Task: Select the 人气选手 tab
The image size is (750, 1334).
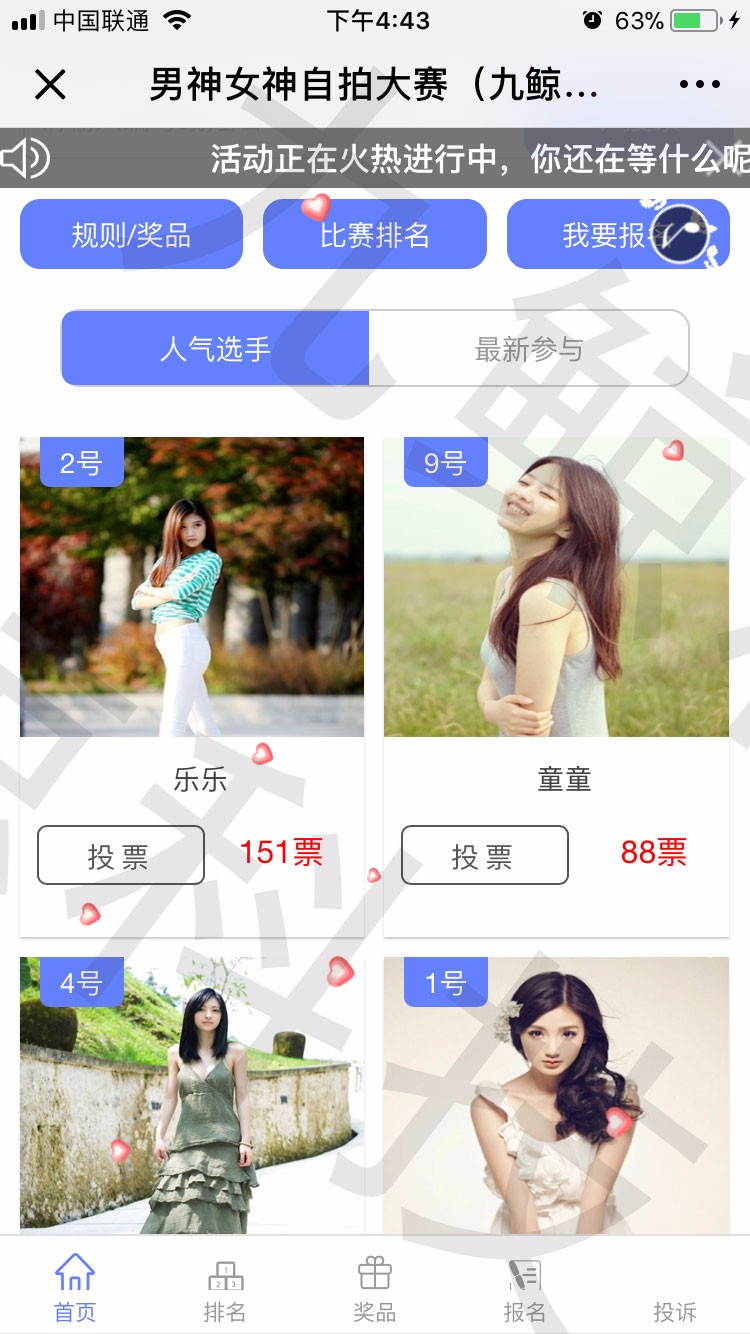Action: (x=215, y=348)
